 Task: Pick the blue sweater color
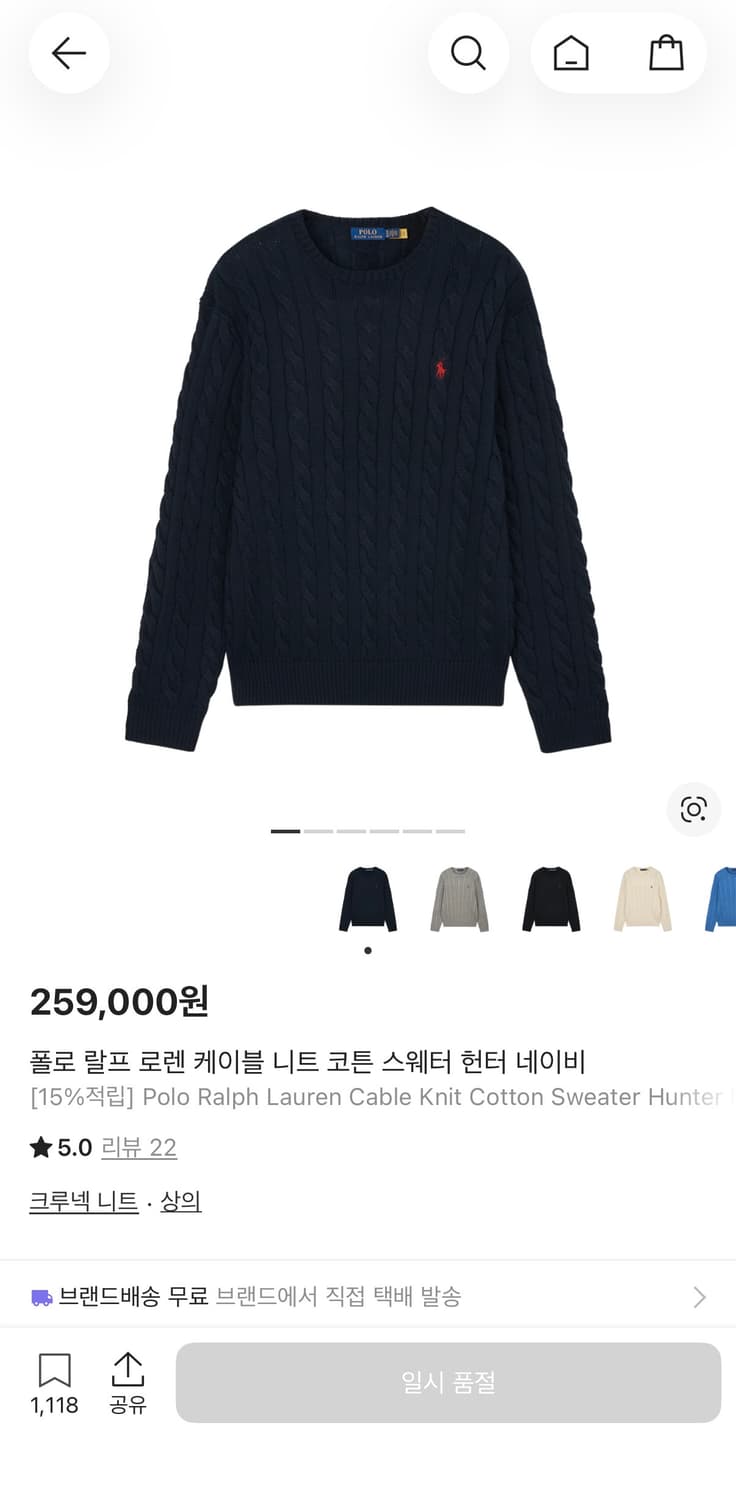722,897
